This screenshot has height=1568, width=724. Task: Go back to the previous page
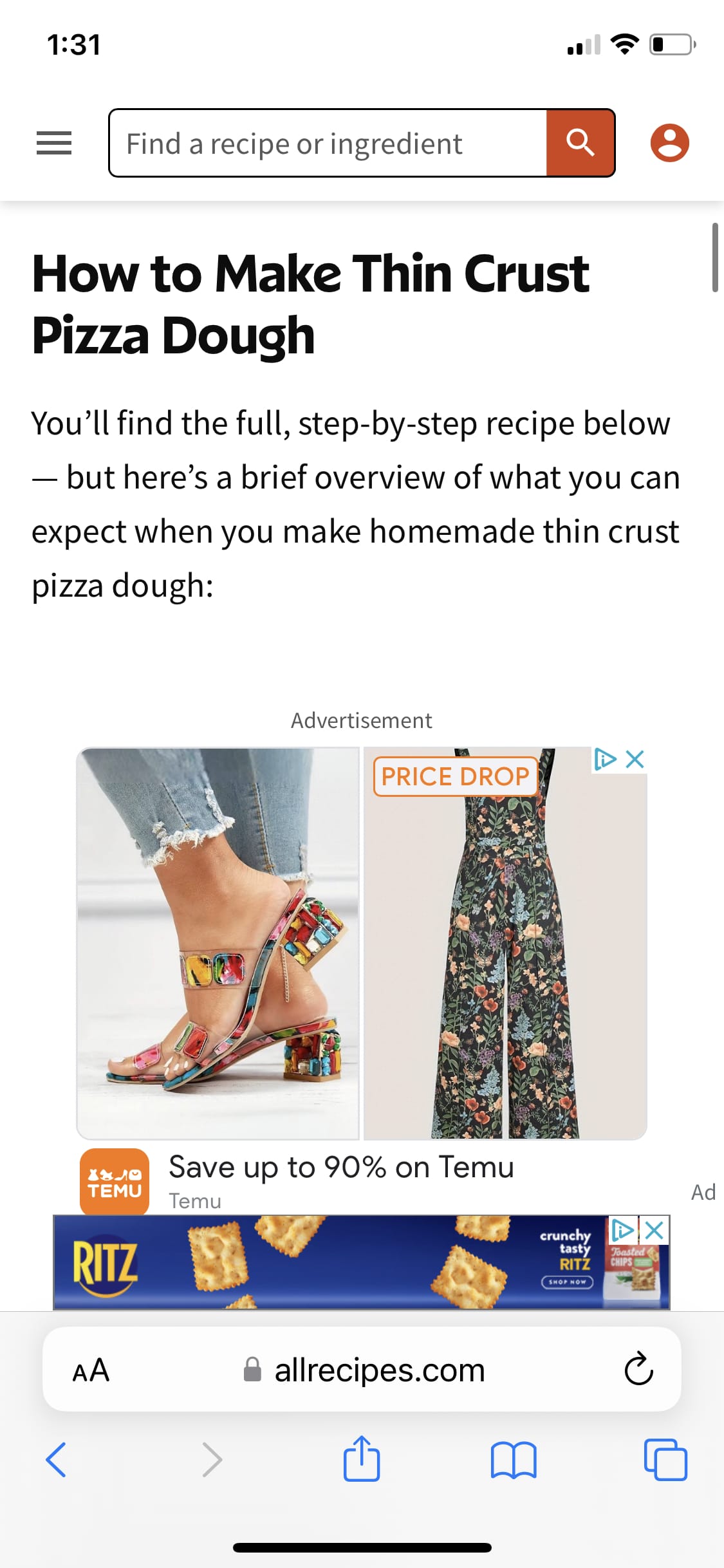[56, 1460]
